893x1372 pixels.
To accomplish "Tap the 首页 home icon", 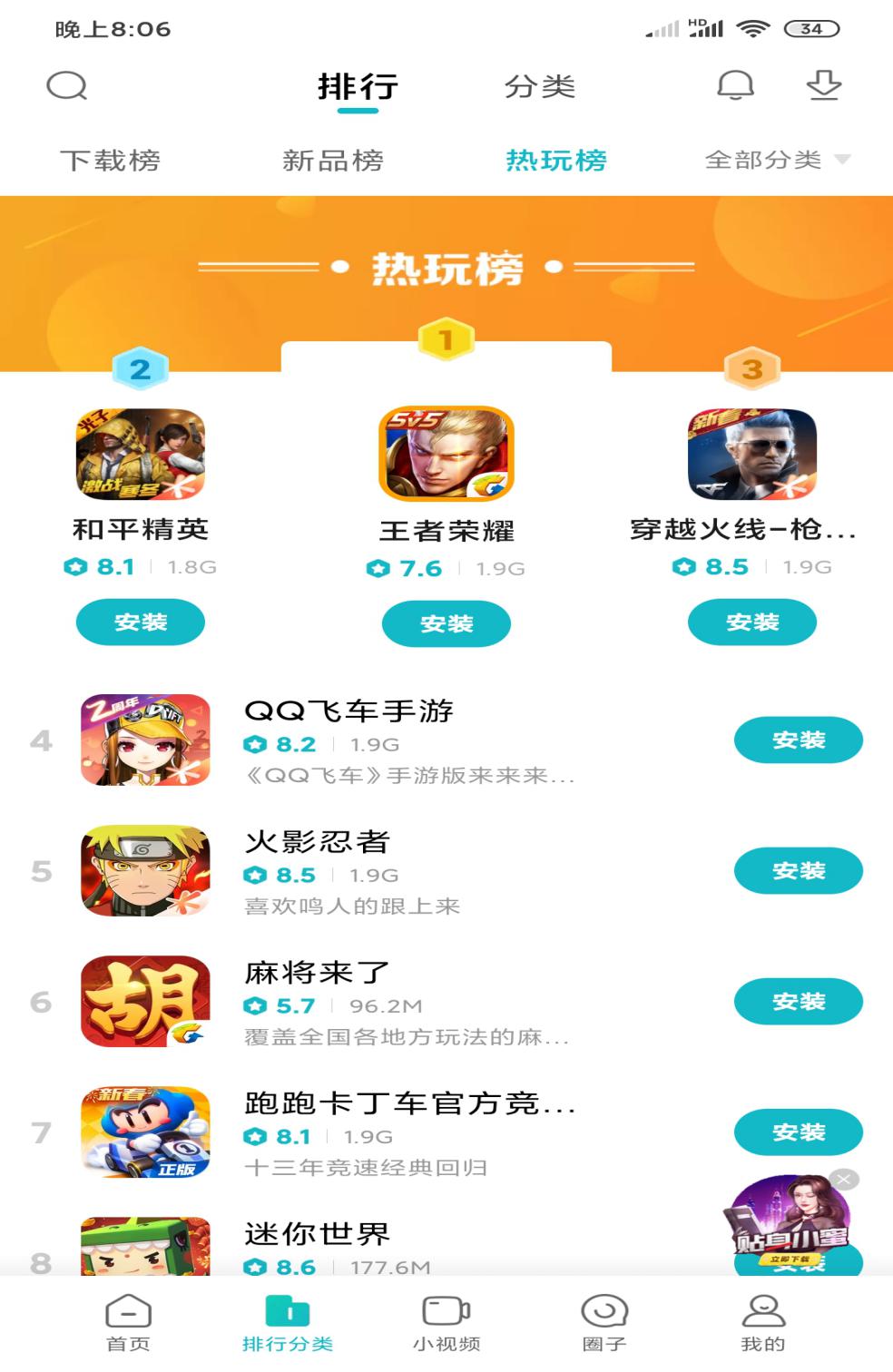I will (126, 1318).
